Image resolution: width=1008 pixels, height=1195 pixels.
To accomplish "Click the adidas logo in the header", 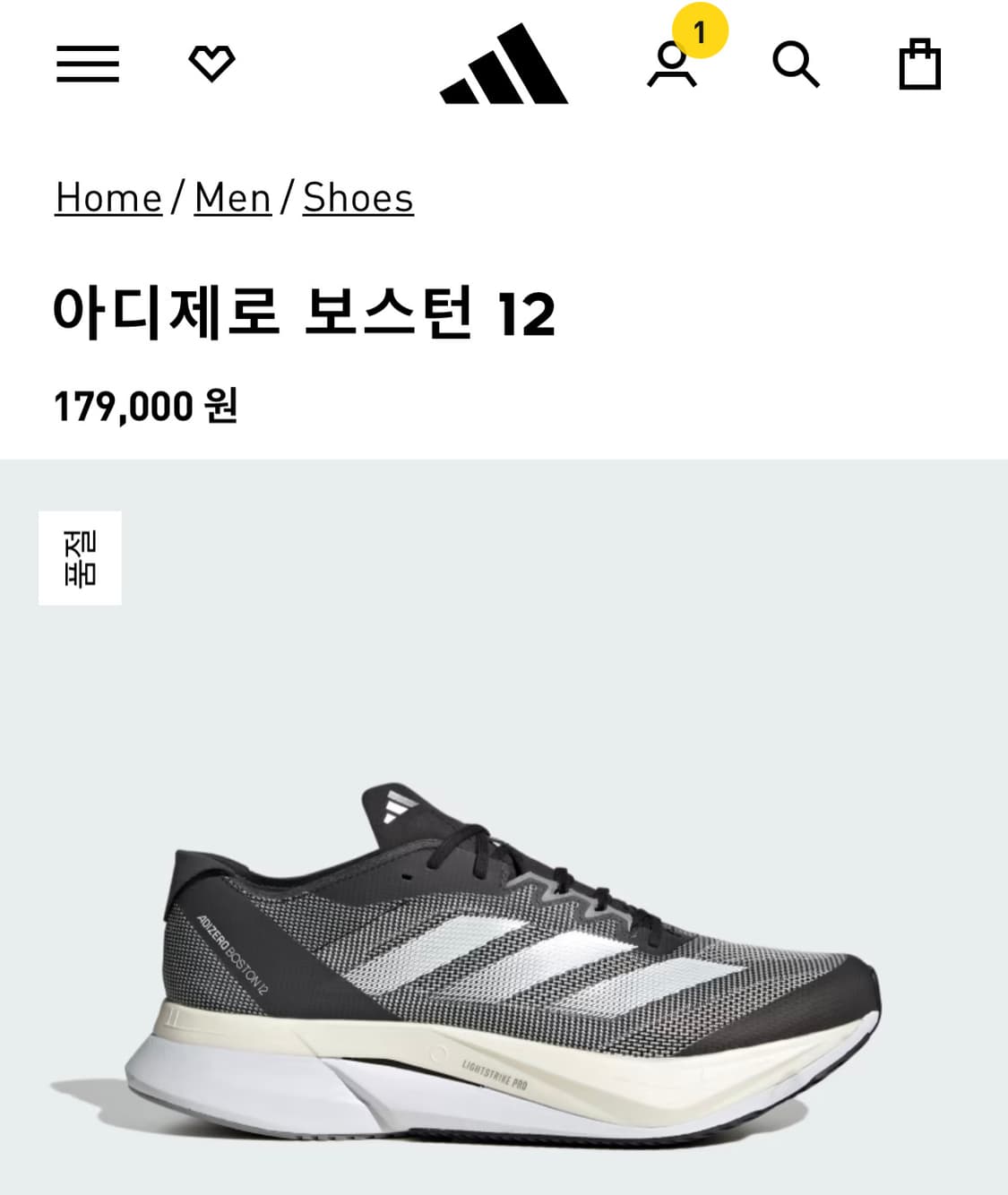I will [x=503, y=63].
